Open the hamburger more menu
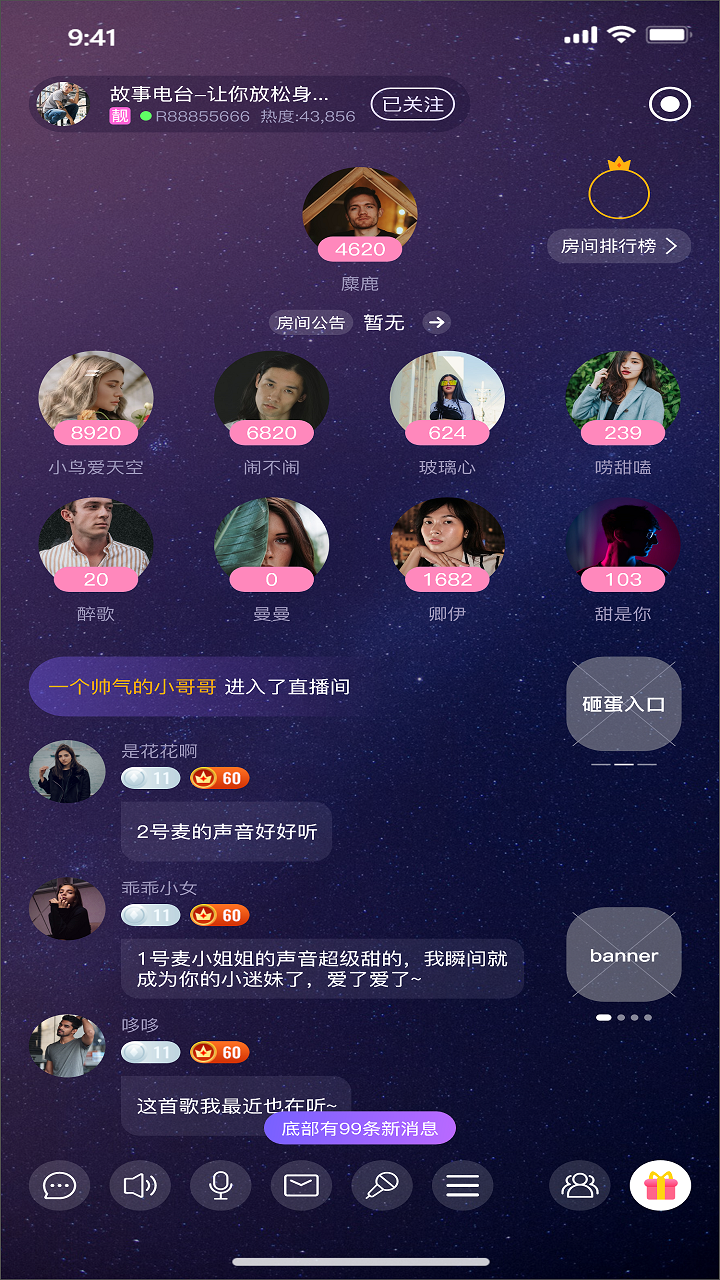 (x=462, y=1186)
